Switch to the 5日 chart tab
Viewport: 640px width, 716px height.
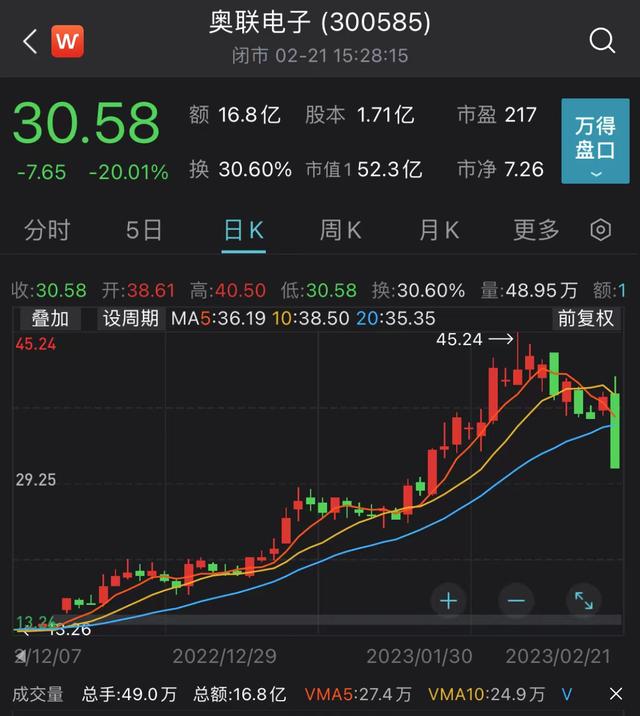(x=144, y=231)
